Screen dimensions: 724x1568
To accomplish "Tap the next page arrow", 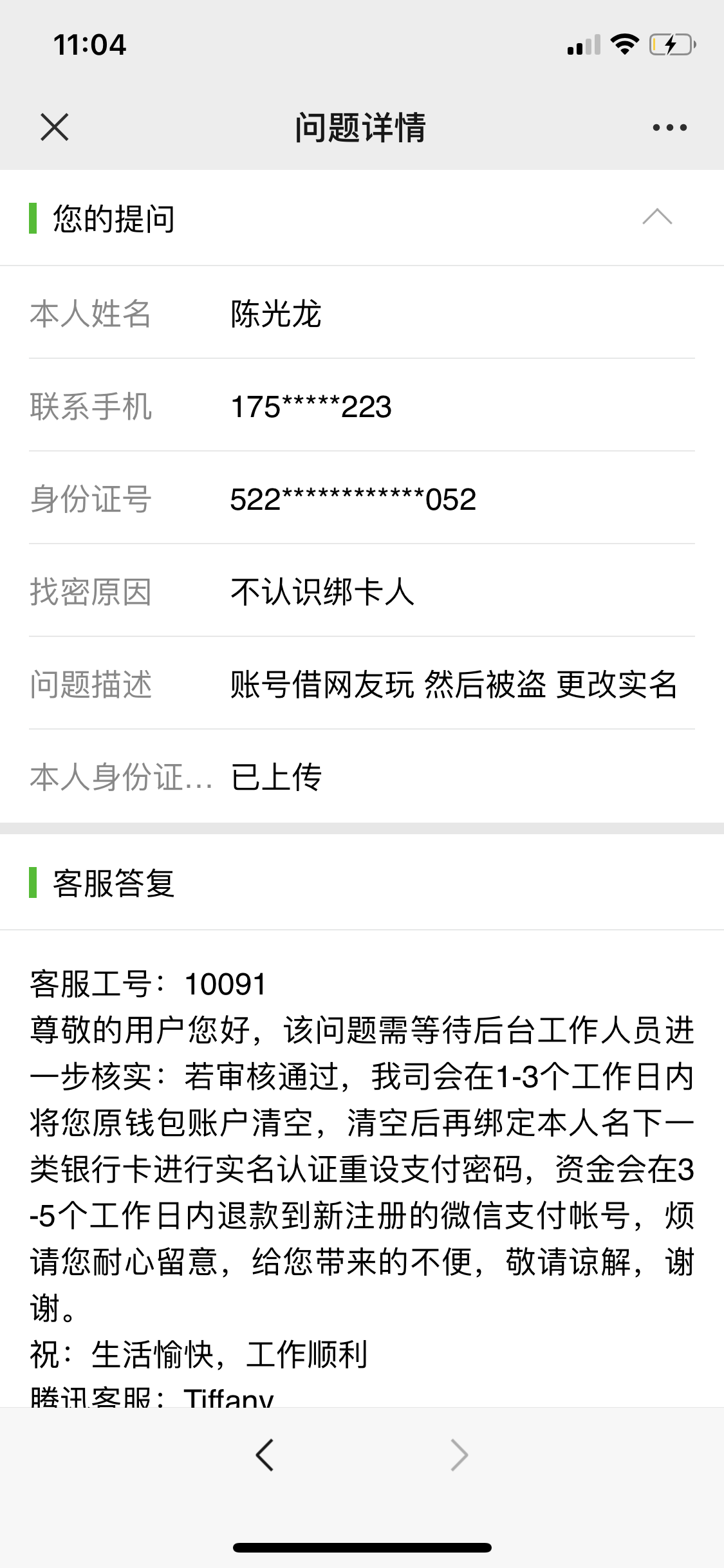I will (458, 1455).
